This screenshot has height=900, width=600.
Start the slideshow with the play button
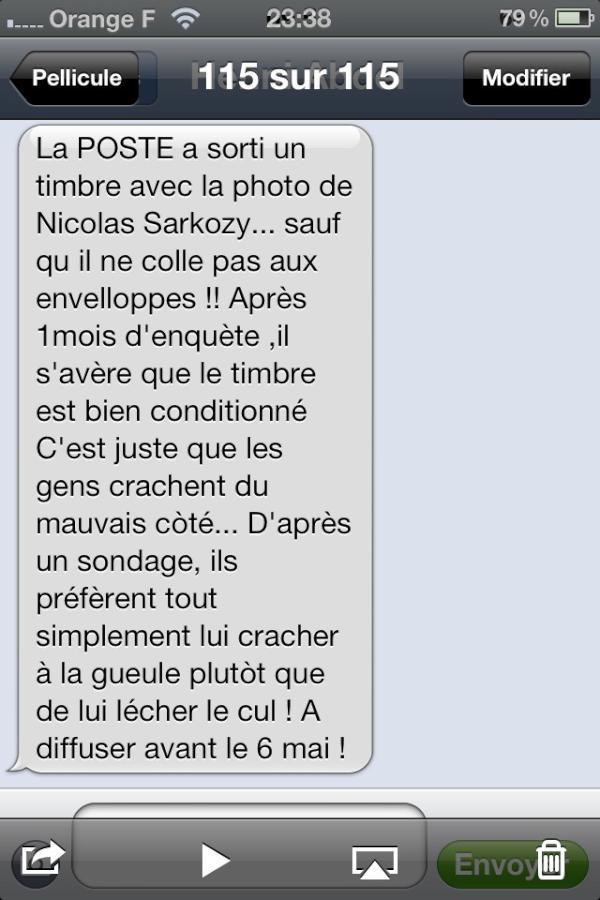214,859
